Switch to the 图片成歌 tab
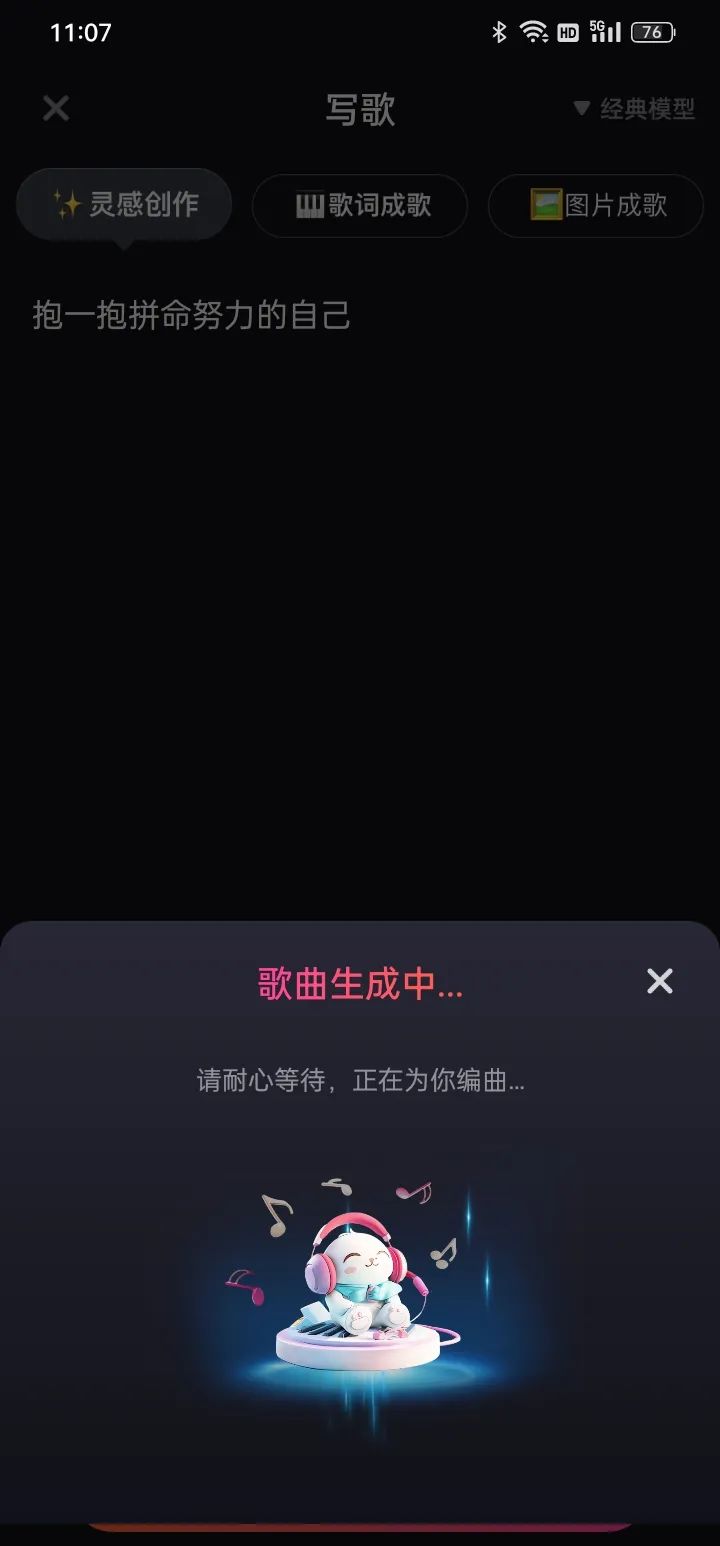The height and width of the screenshot is (1546, 720). click(x=596, y=206)
